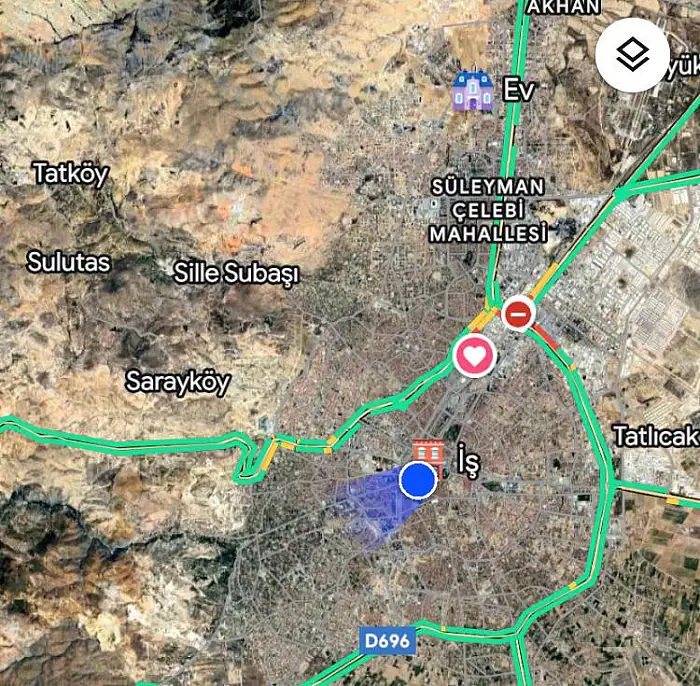Screen dimensions: 700x686
Task: Open the map layers button
Action: pyautogui.click(x=632, y=56)
